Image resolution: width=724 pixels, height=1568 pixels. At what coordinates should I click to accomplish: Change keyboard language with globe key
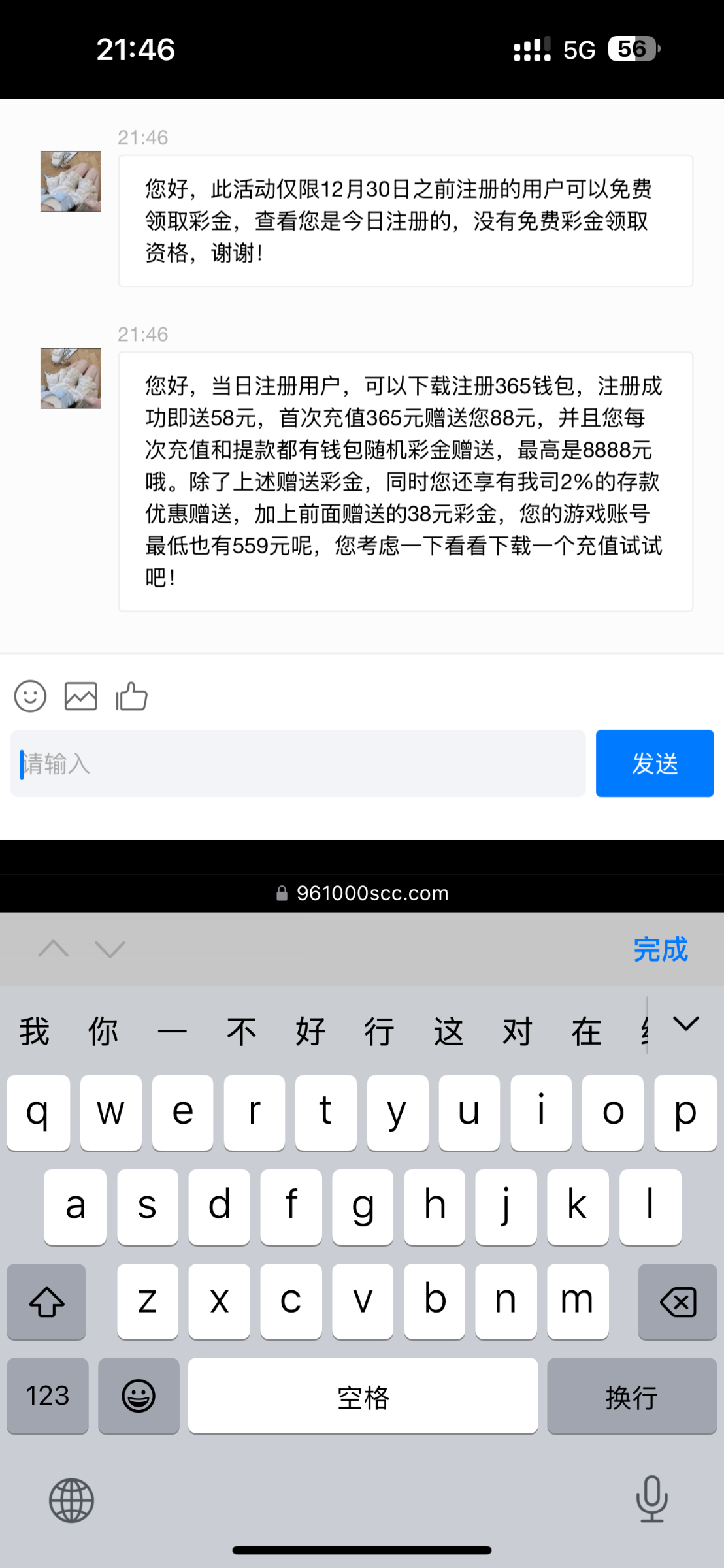point(72,1500)
